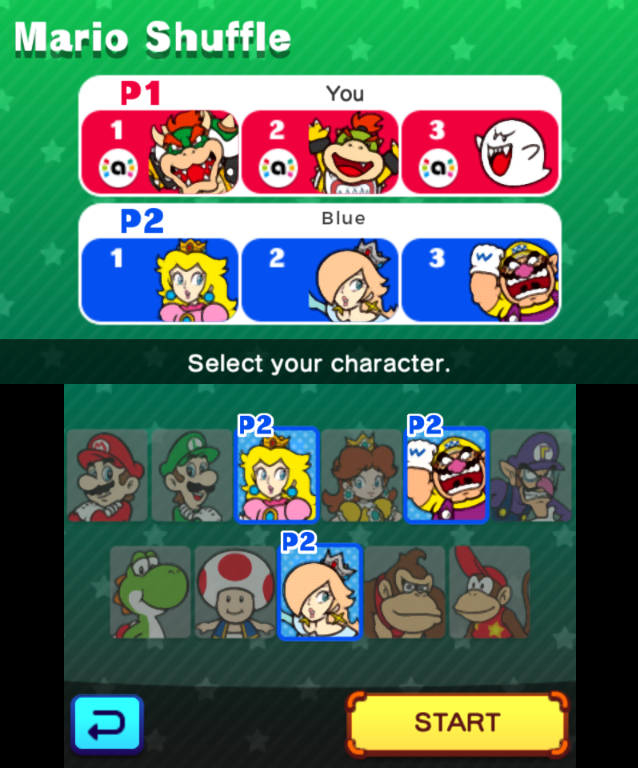Select Peach in the character grid
638x768 pixels.
pyautogui.click(x=276, y=476)
